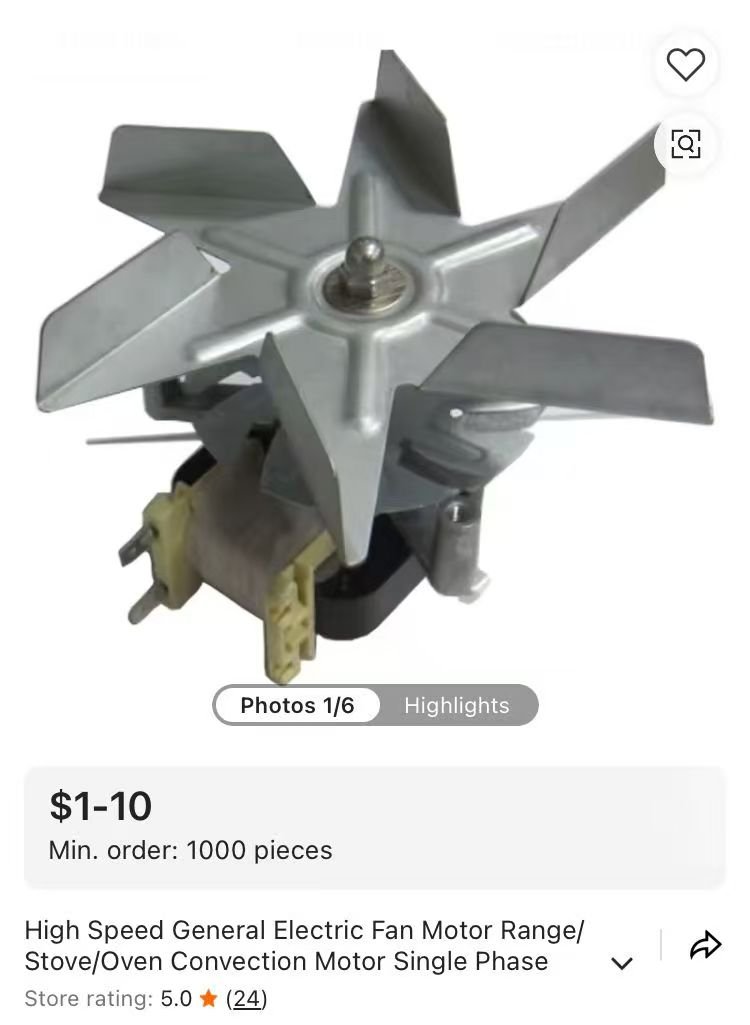Select the Photos 1/6 segment
Image resolution: width=750 pixels, height=1025 pixels.
click(297, 705)
